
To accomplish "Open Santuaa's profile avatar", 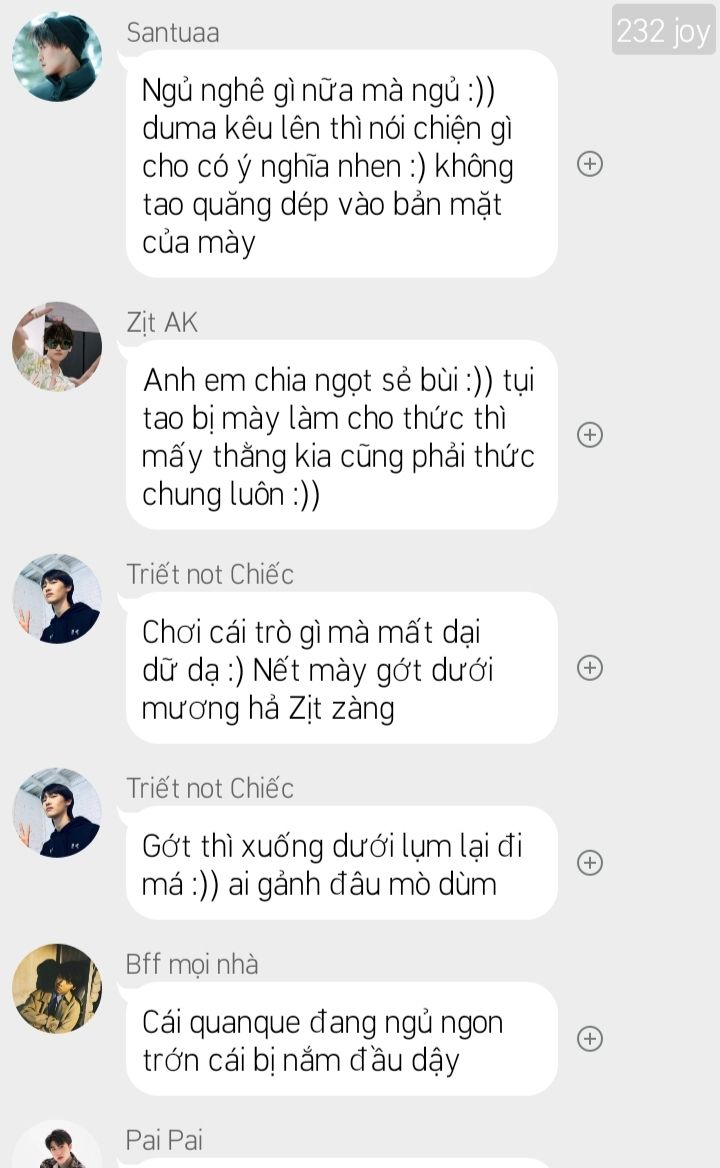I will tap(57, 57).
